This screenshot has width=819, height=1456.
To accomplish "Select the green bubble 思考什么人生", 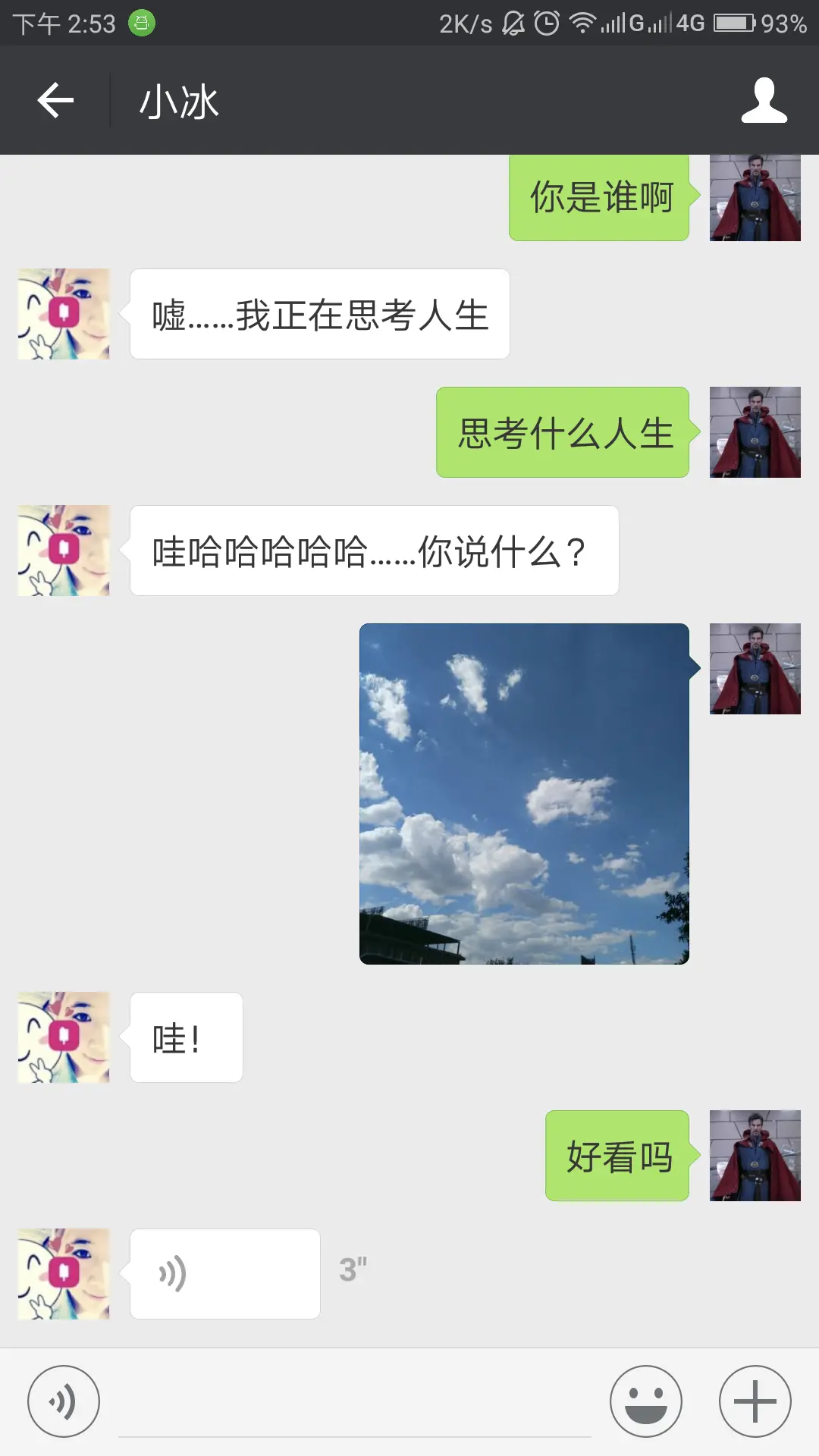I will tap(563, 432).
